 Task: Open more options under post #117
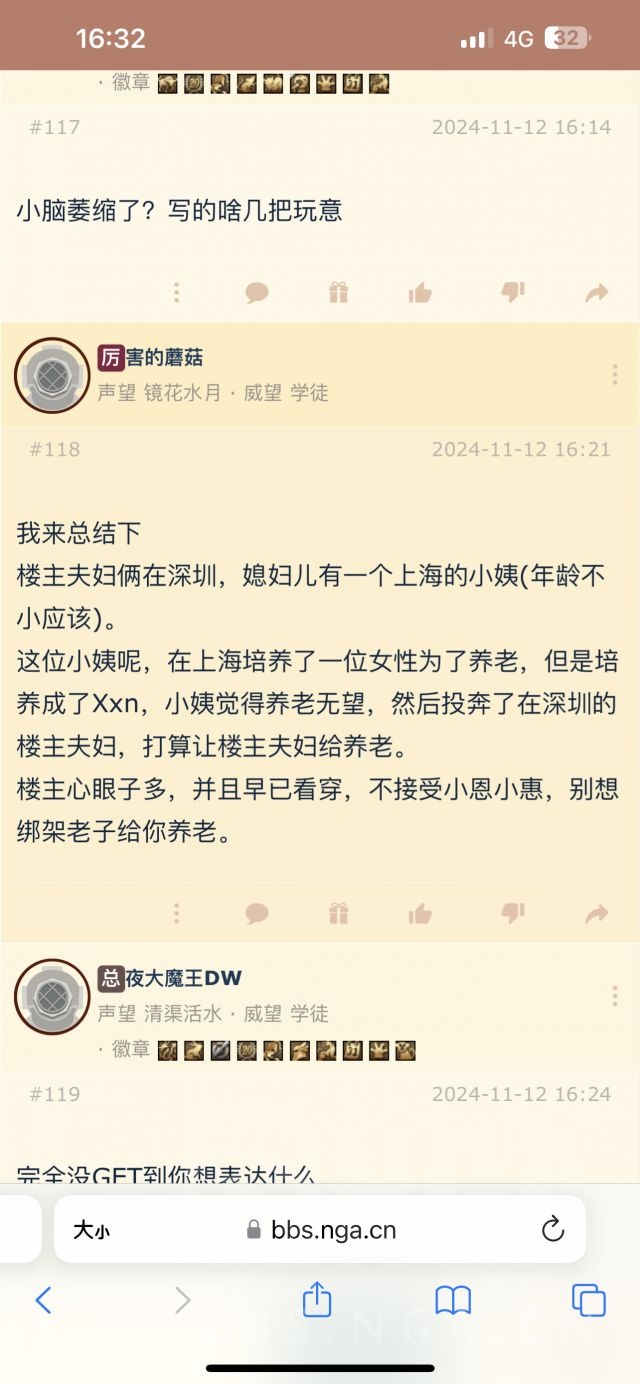pyautogui.click(x=176, y=292)
